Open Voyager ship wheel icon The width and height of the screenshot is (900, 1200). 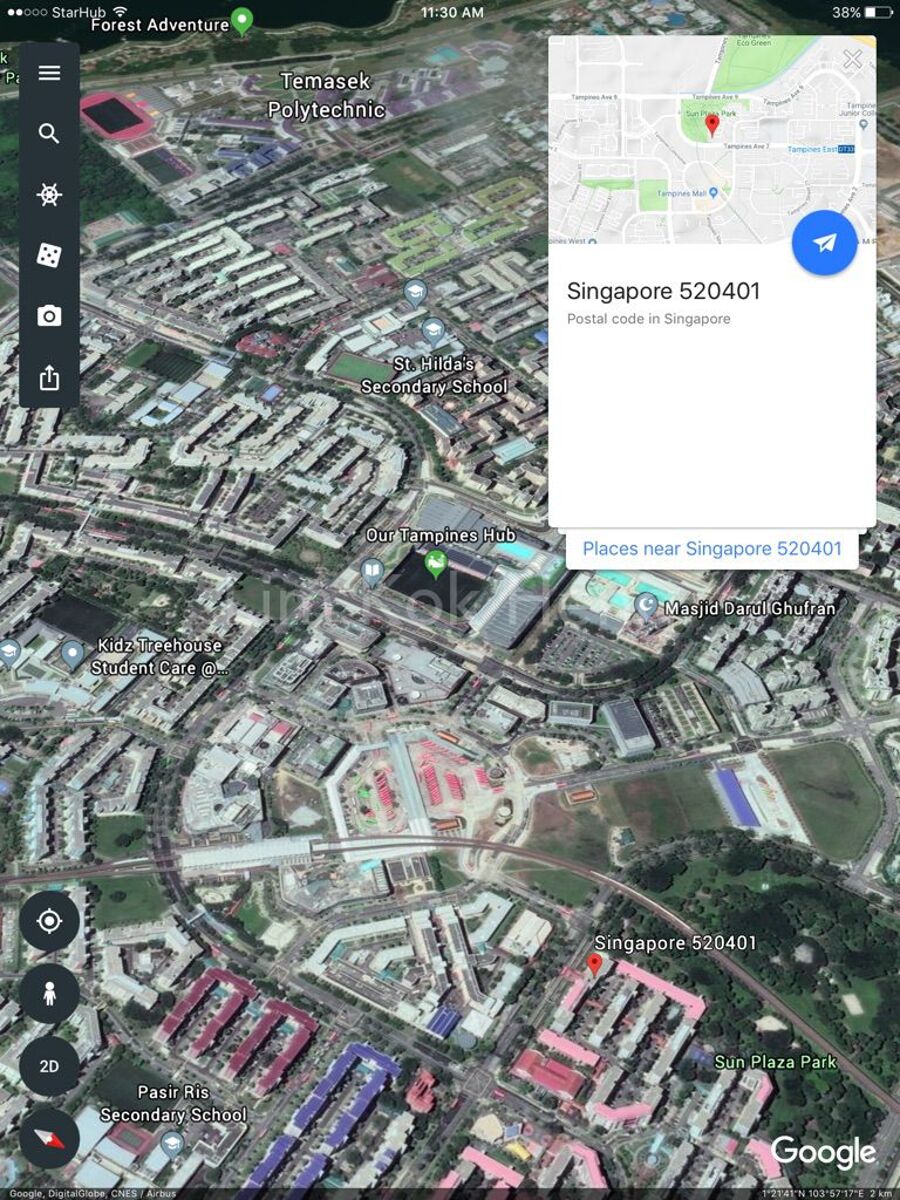tap(49, 194)
